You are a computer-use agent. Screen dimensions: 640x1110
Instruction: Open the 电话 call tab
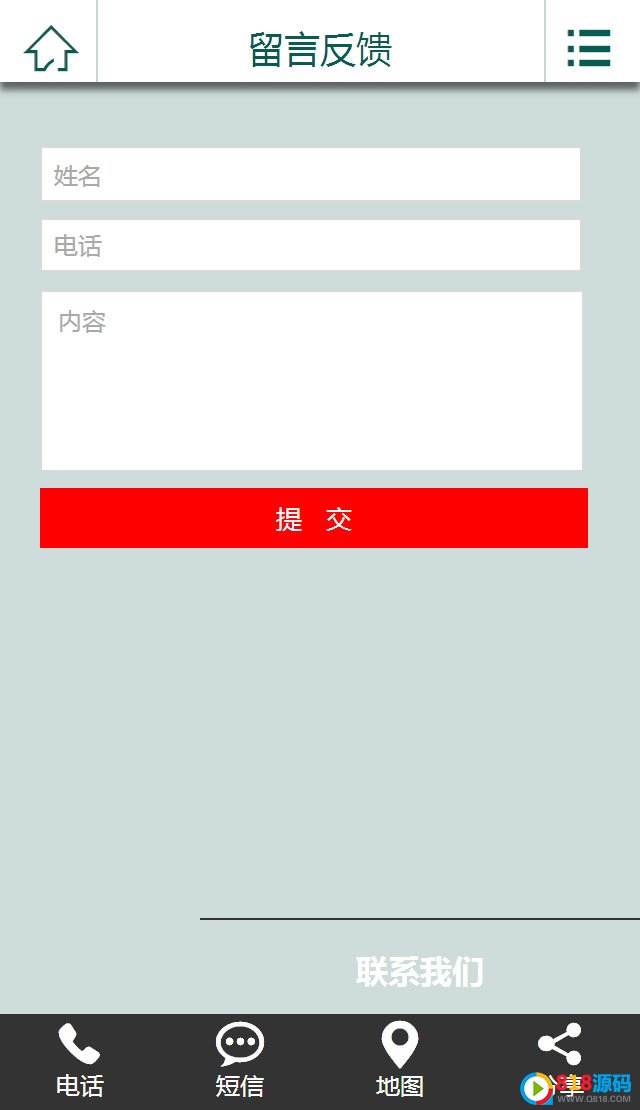click(x=79, y=1061)
